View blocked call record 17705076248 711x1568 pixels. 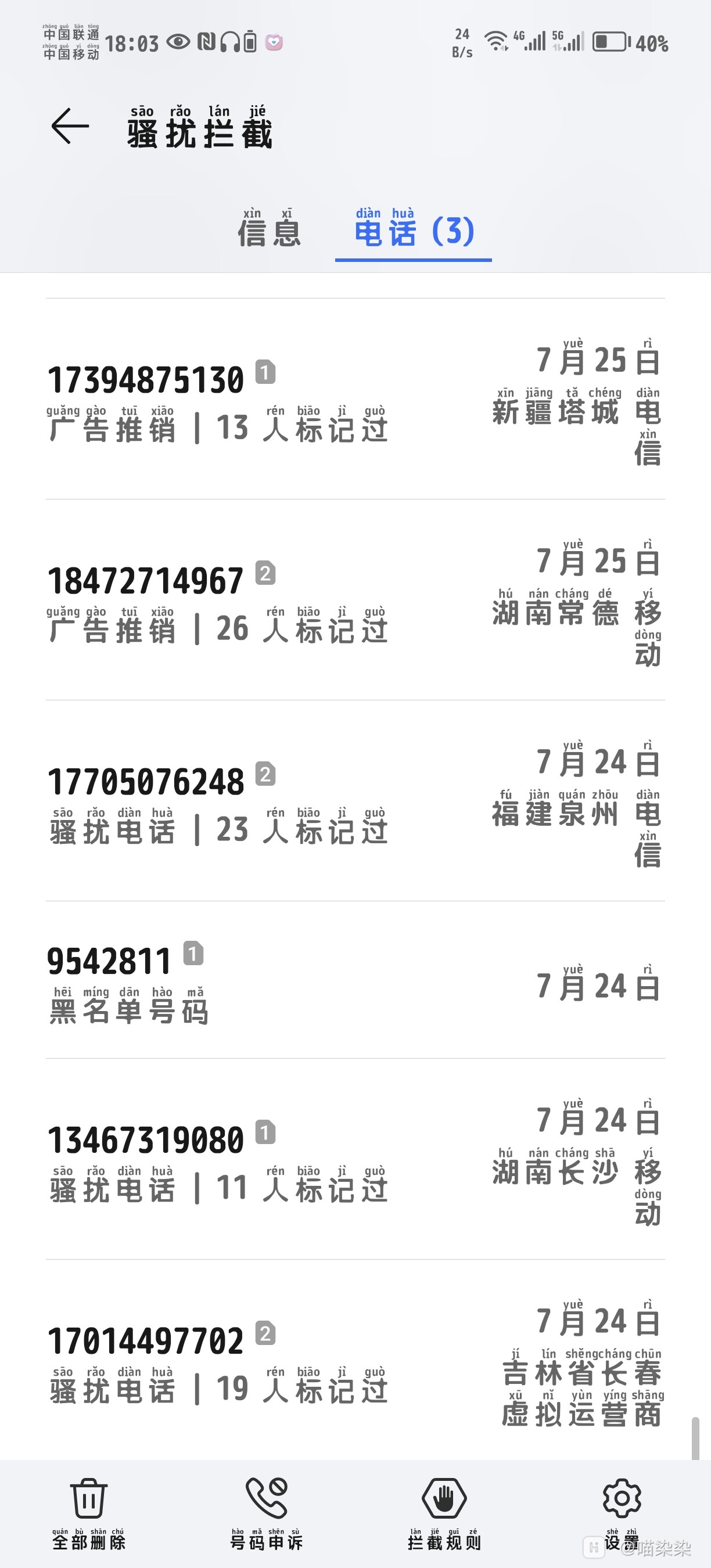click(x=355, y=801)
